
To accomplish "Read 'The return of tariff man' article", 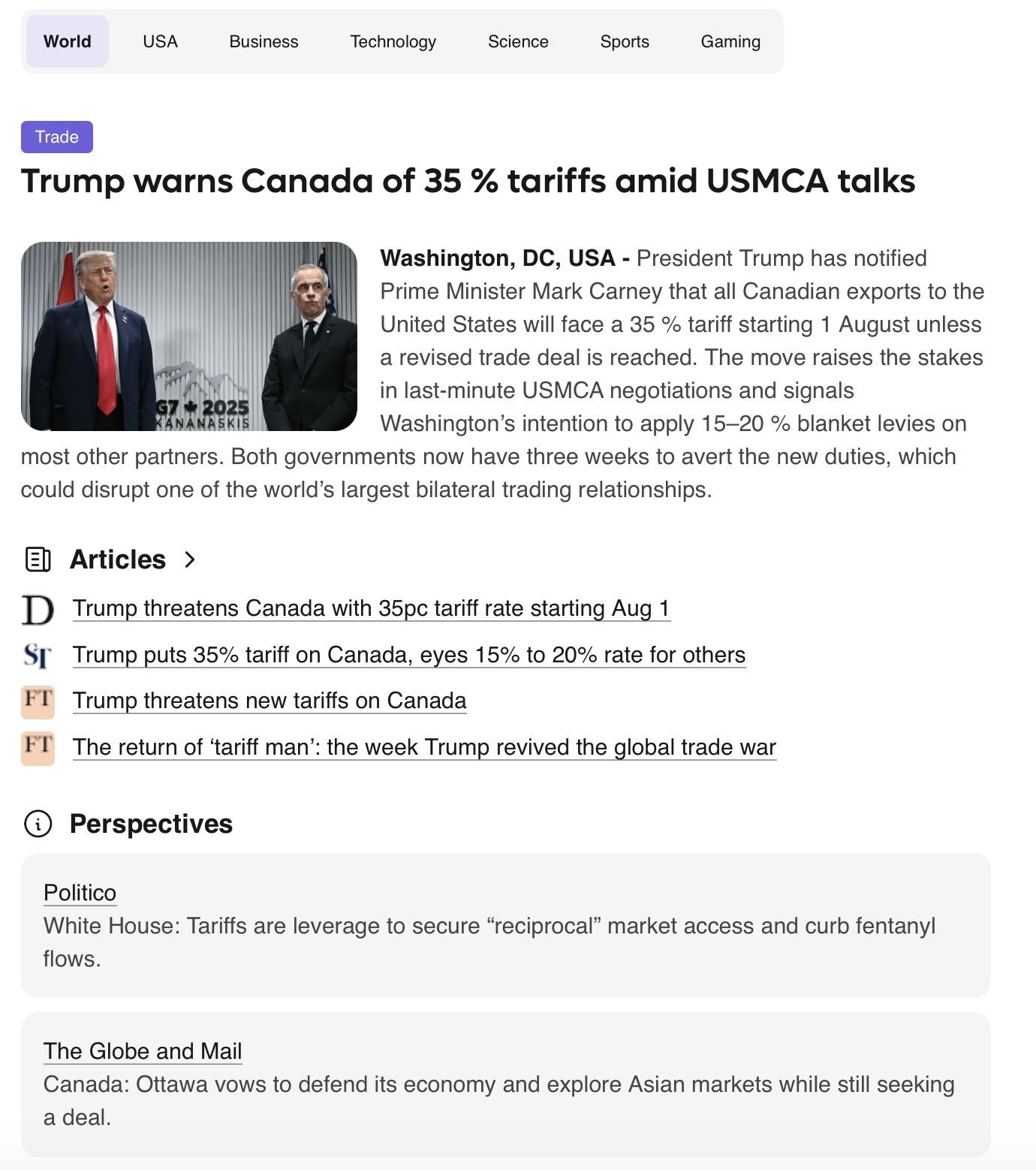I will 424,747.
